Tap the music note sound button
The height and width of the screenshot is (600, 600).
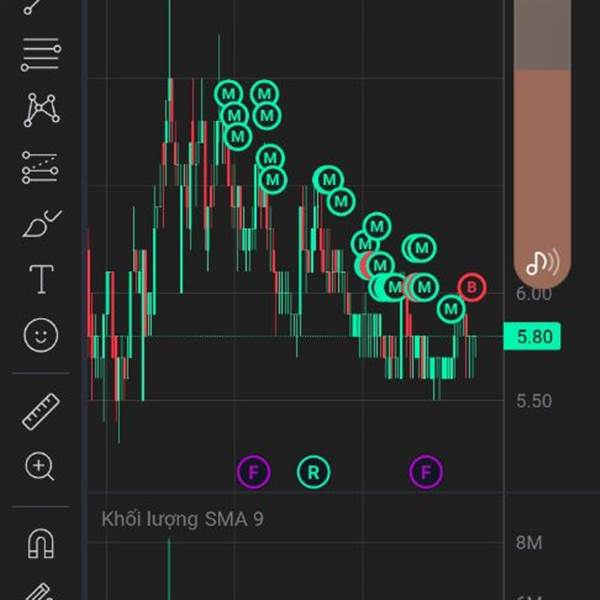543,262
